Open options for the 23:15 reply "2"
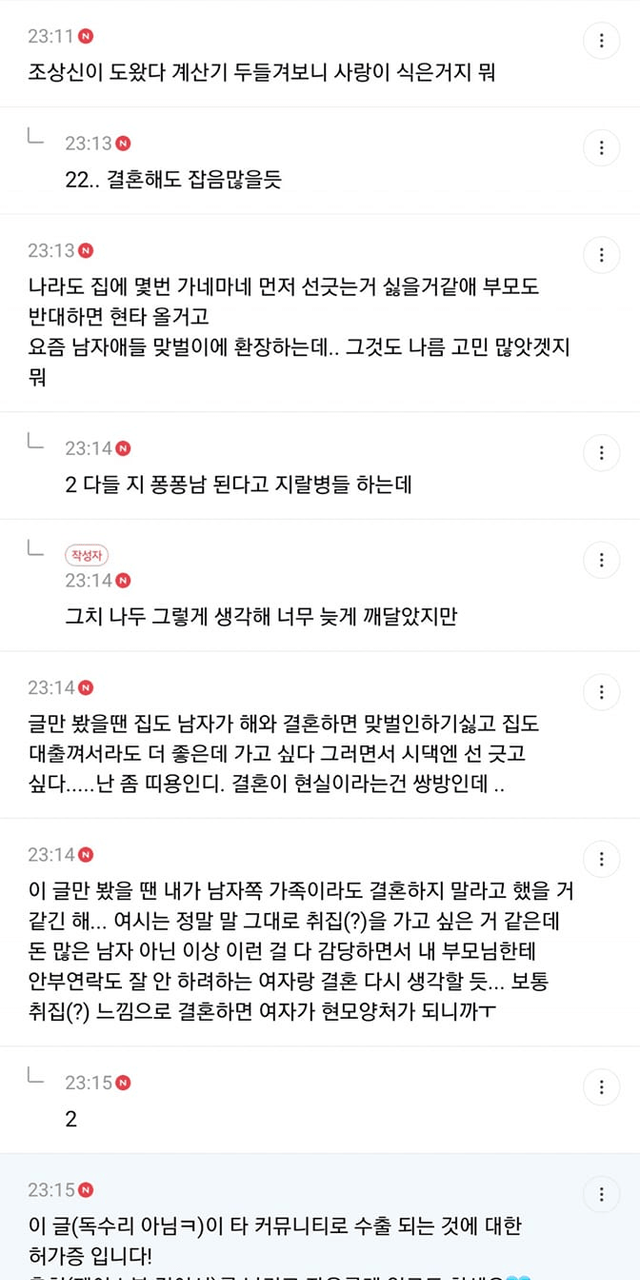640x1280 pixels. point(601,1087)
